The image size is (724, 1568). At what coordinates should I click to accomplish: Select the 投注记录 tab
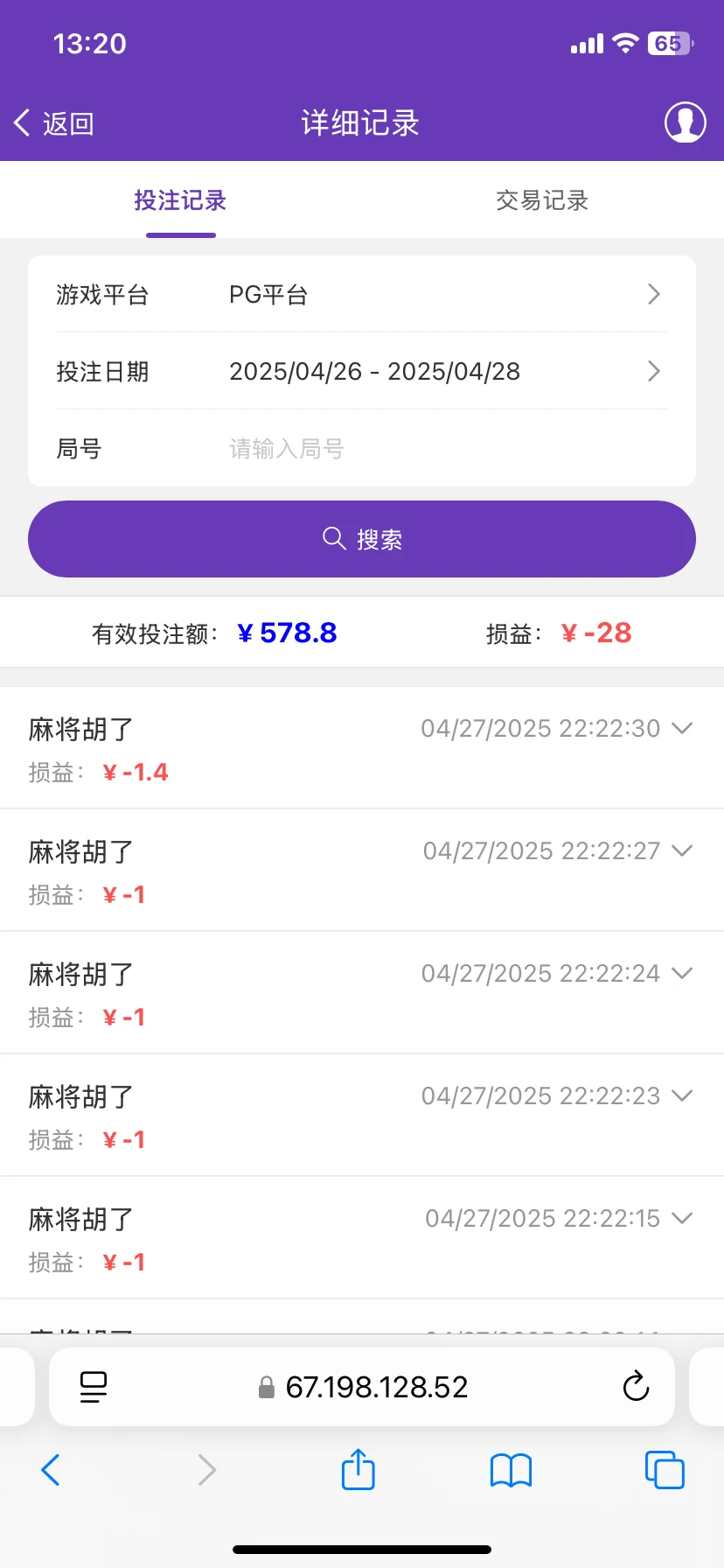pos(180,200)
